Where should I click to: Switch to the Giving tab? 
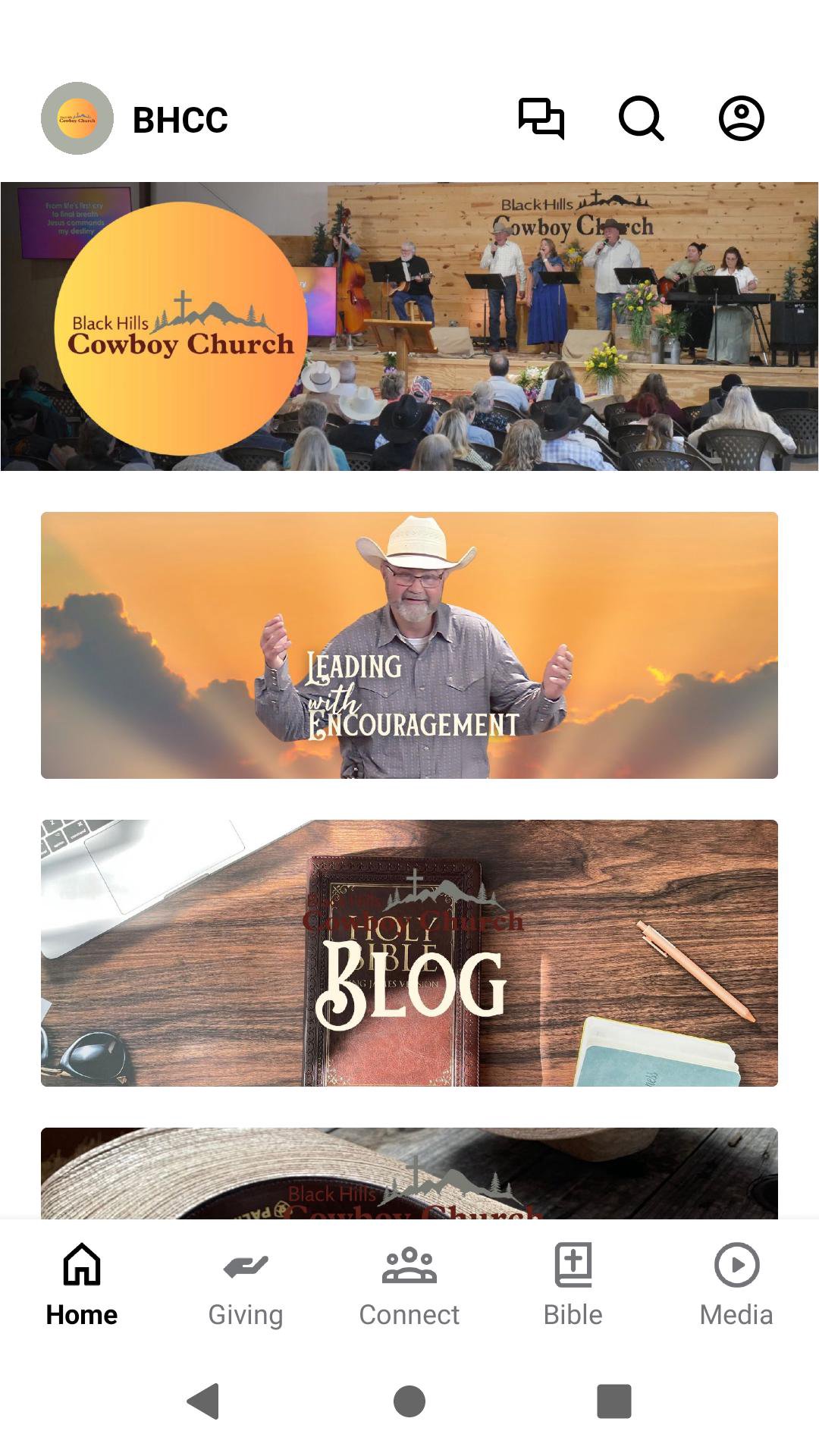246,1285
